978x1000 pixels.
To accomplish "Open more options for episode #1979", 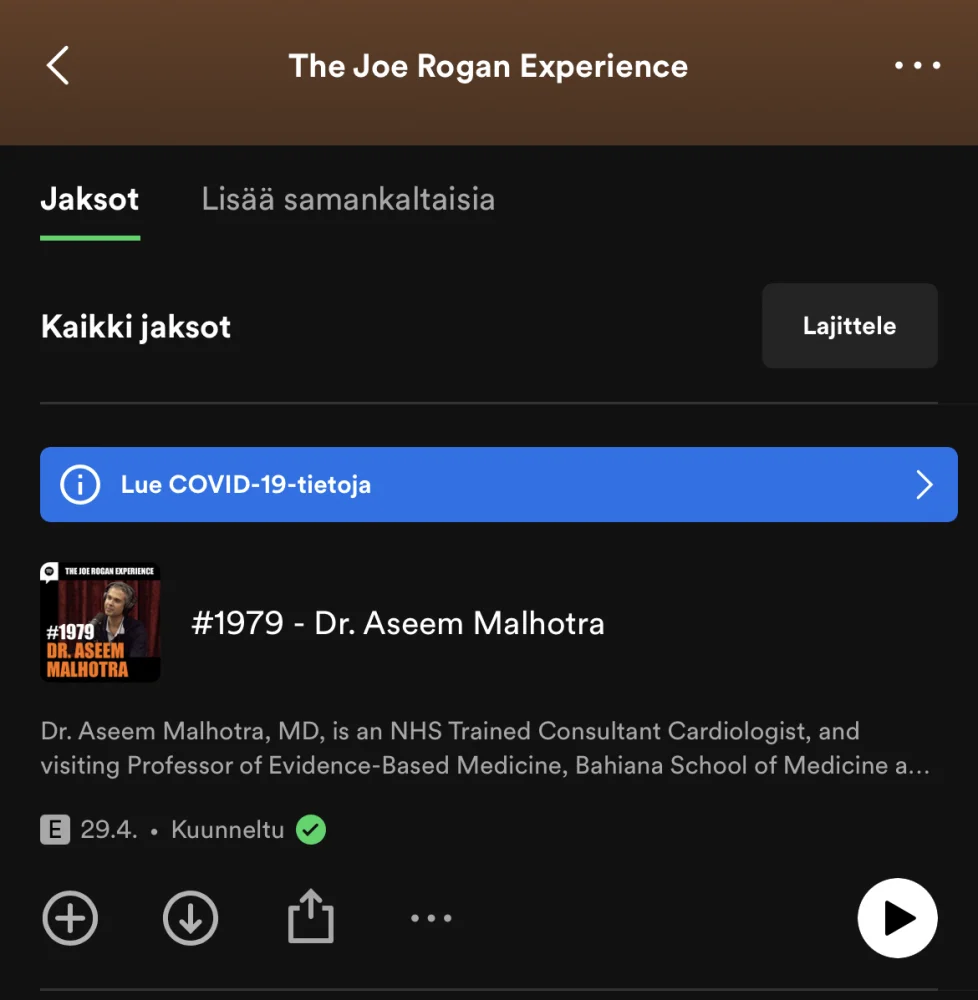I will click(x=431, y=917).
